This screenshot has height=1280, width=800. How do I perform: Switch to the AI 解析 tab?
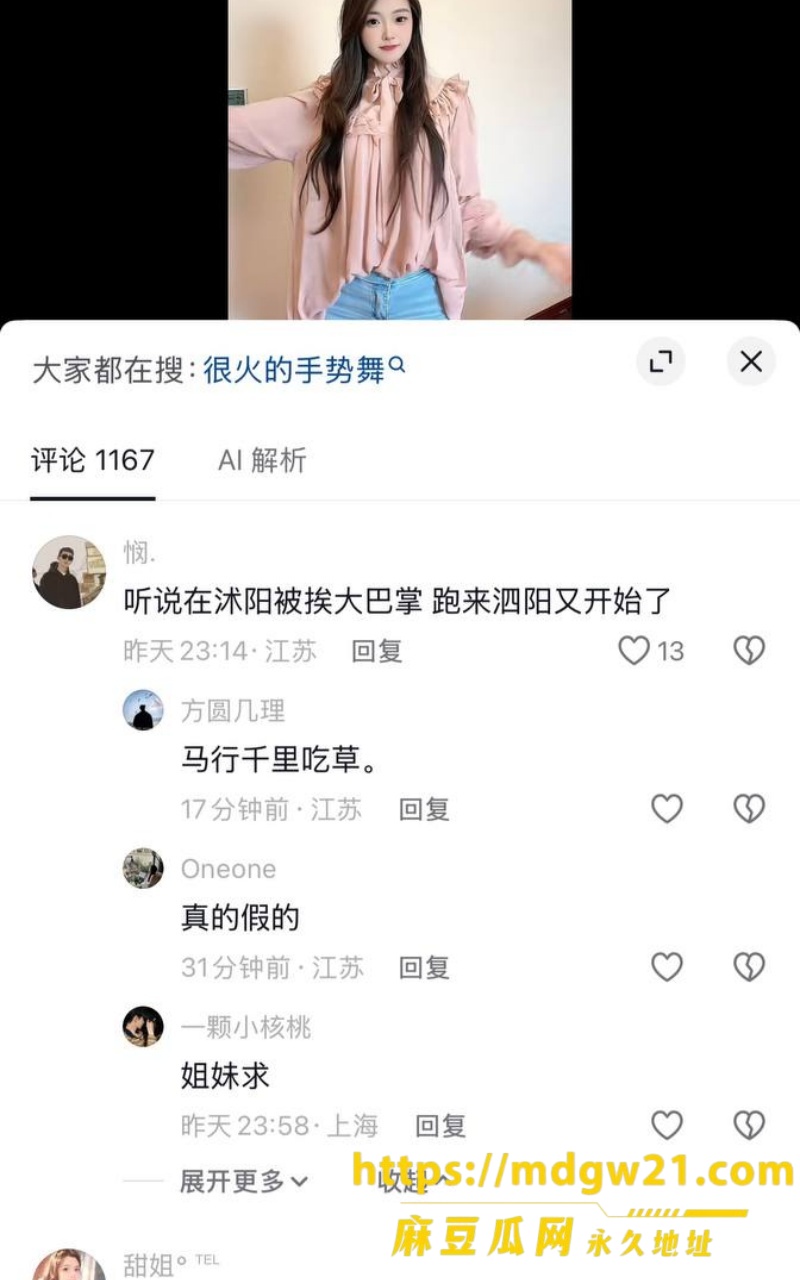click(x=262, y=460)
